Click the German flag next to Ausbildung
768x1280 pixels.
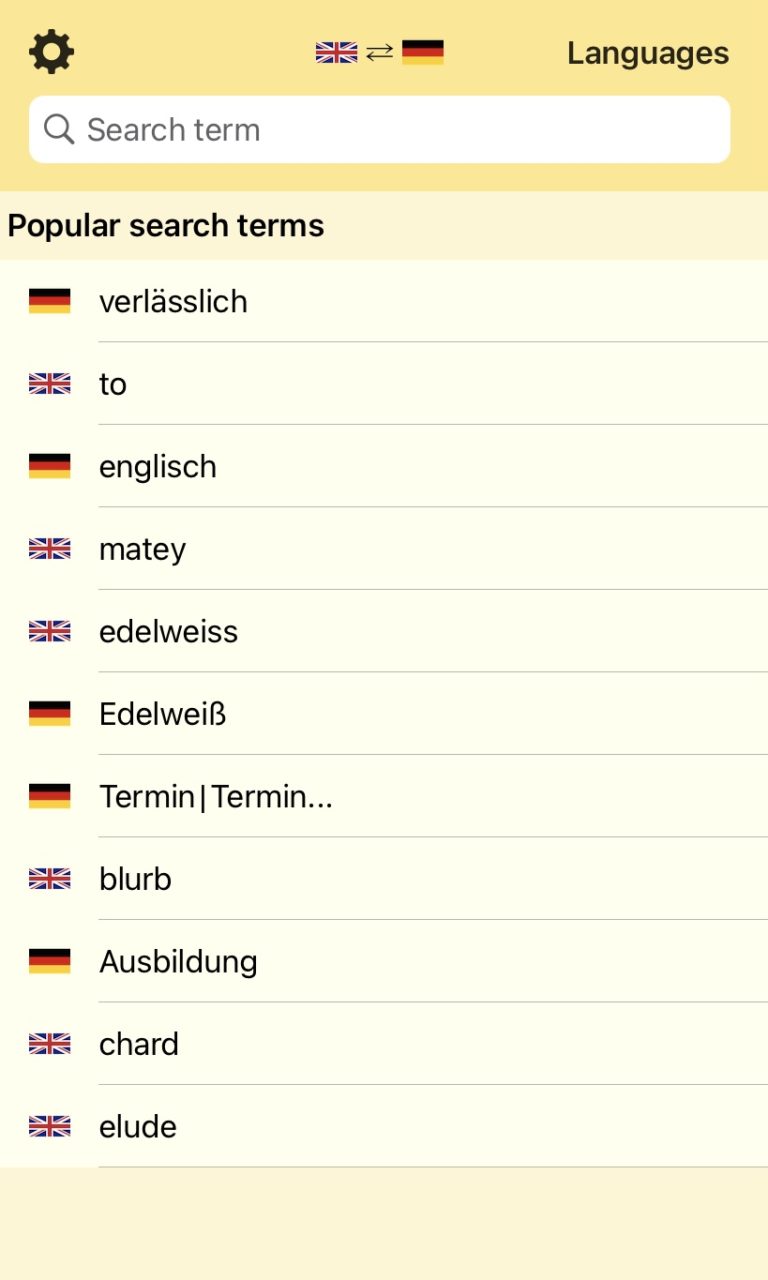(49, 960)
